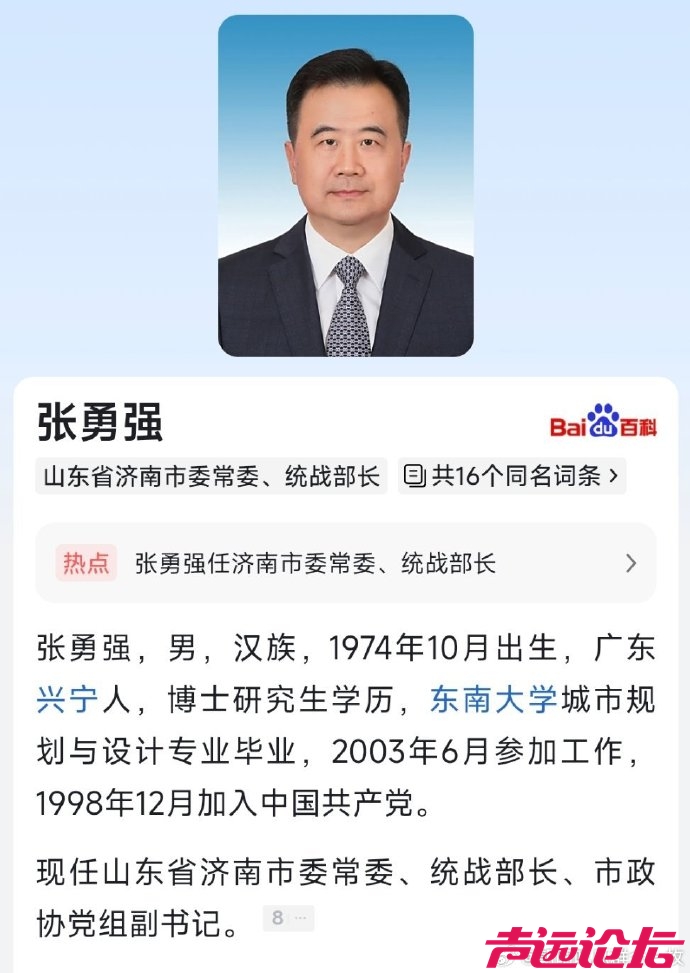Open the hot topic about 张勇强's appointment
690x973 pixels.
tap(345, 563)
